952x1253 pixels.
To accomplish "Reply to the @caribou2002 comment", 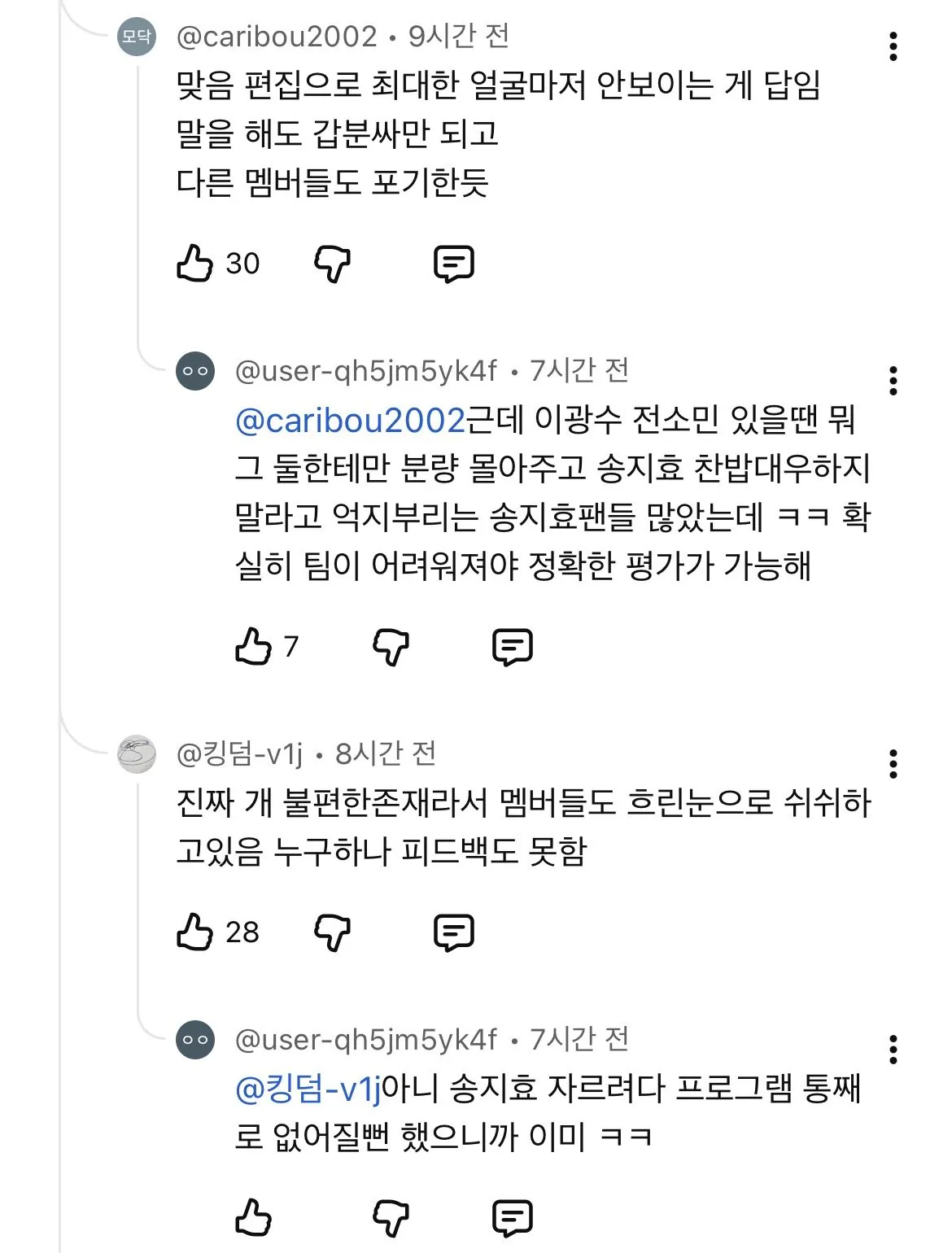I will click(x=453, y=264).
